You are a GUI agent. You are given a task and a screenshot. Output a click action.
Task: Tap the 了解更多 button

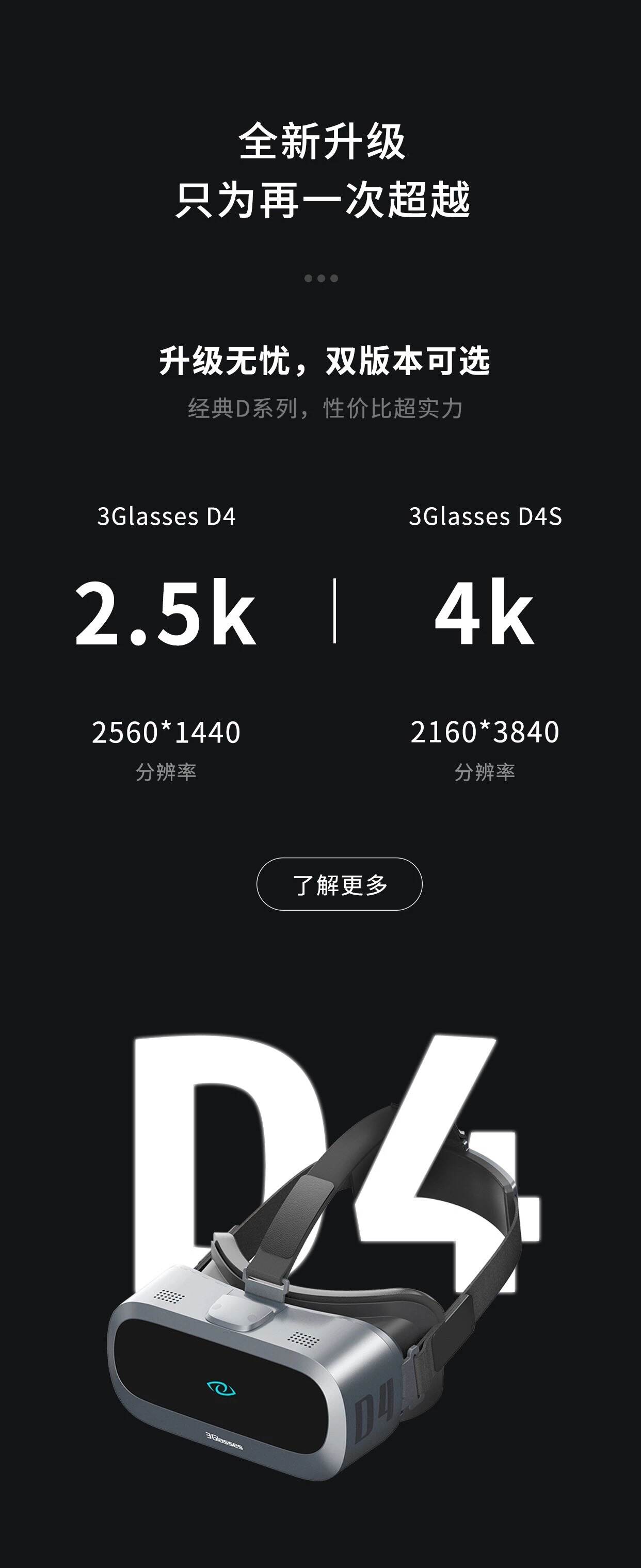pos(339,884)
